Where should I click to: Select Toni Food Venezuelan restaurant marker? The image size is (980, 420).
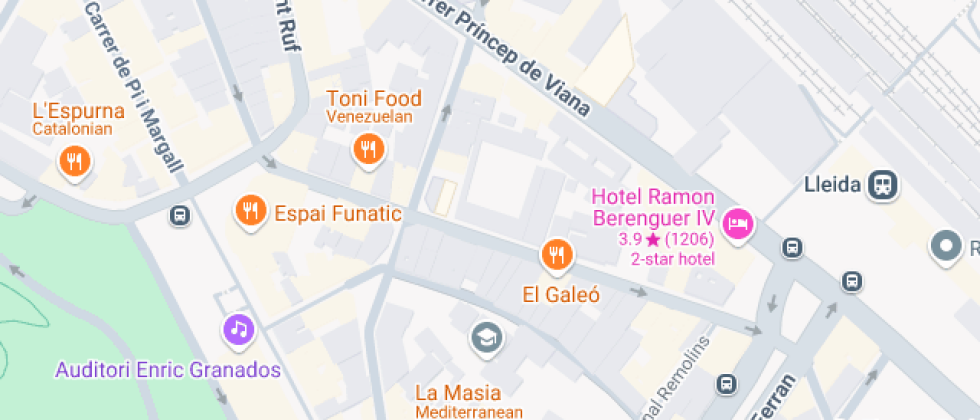(369, 150)
